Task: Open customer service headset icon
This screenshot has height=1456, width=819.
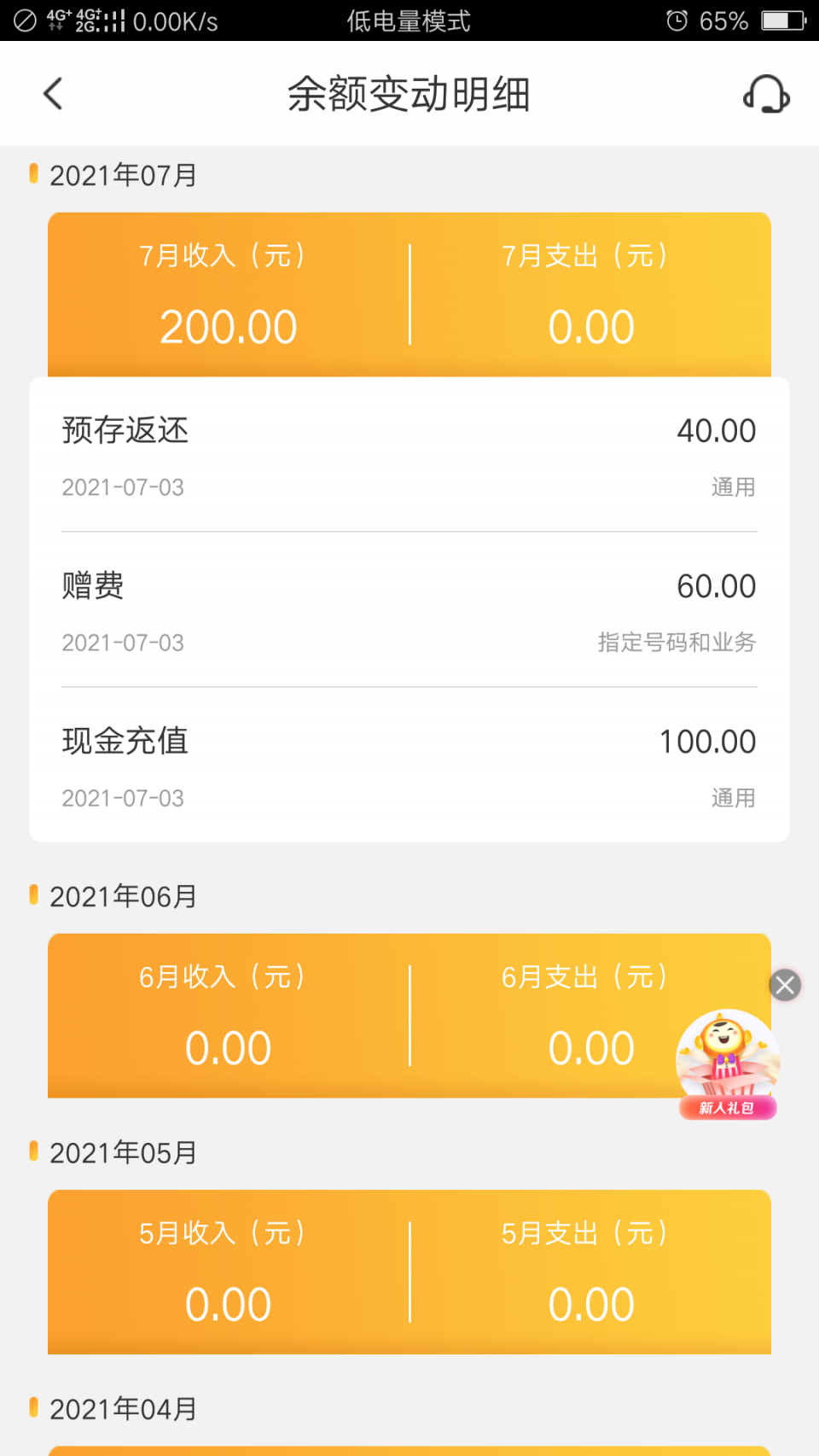Action: point(765,94)
